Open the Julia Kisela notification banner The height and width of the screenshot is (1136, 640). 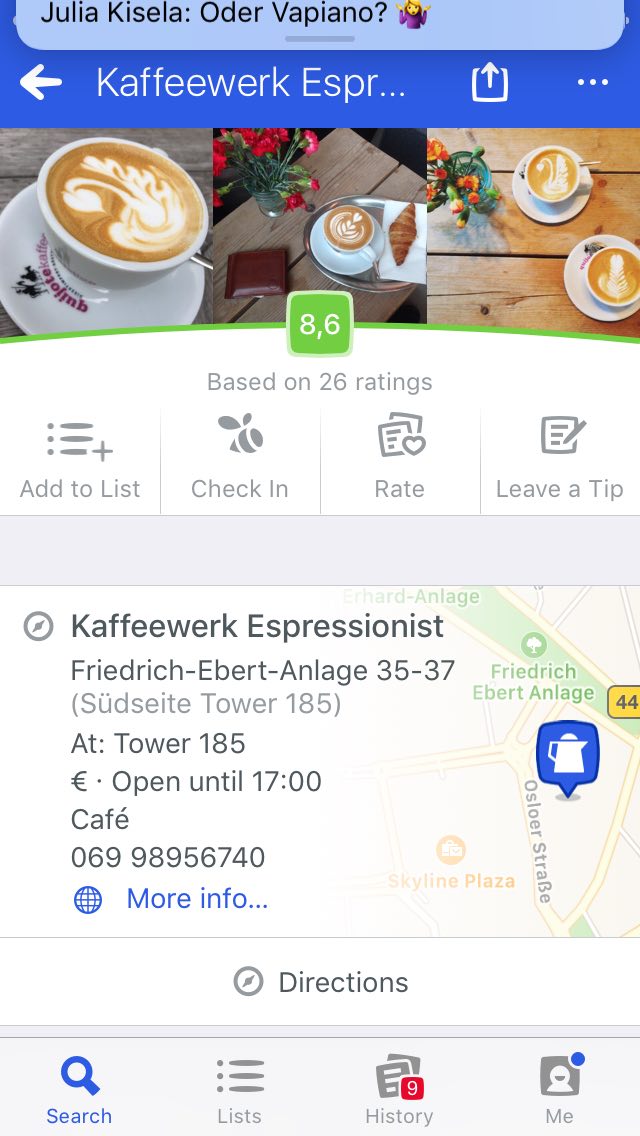click(320, 20)
